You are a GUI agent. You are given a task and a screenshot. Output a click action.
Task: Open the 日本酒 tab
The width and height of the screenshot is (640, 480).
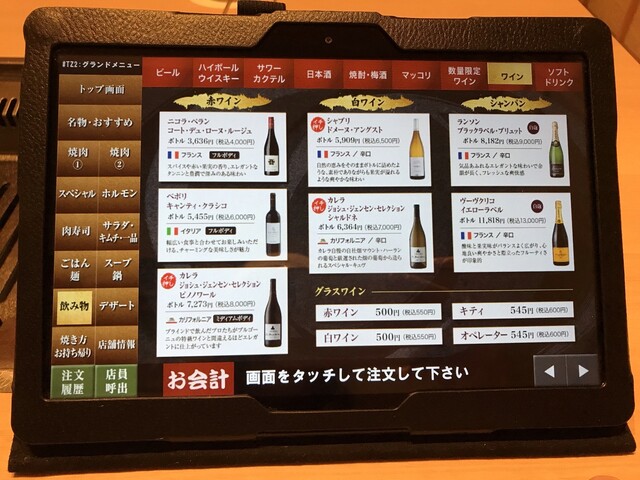[x=318, y=73]
